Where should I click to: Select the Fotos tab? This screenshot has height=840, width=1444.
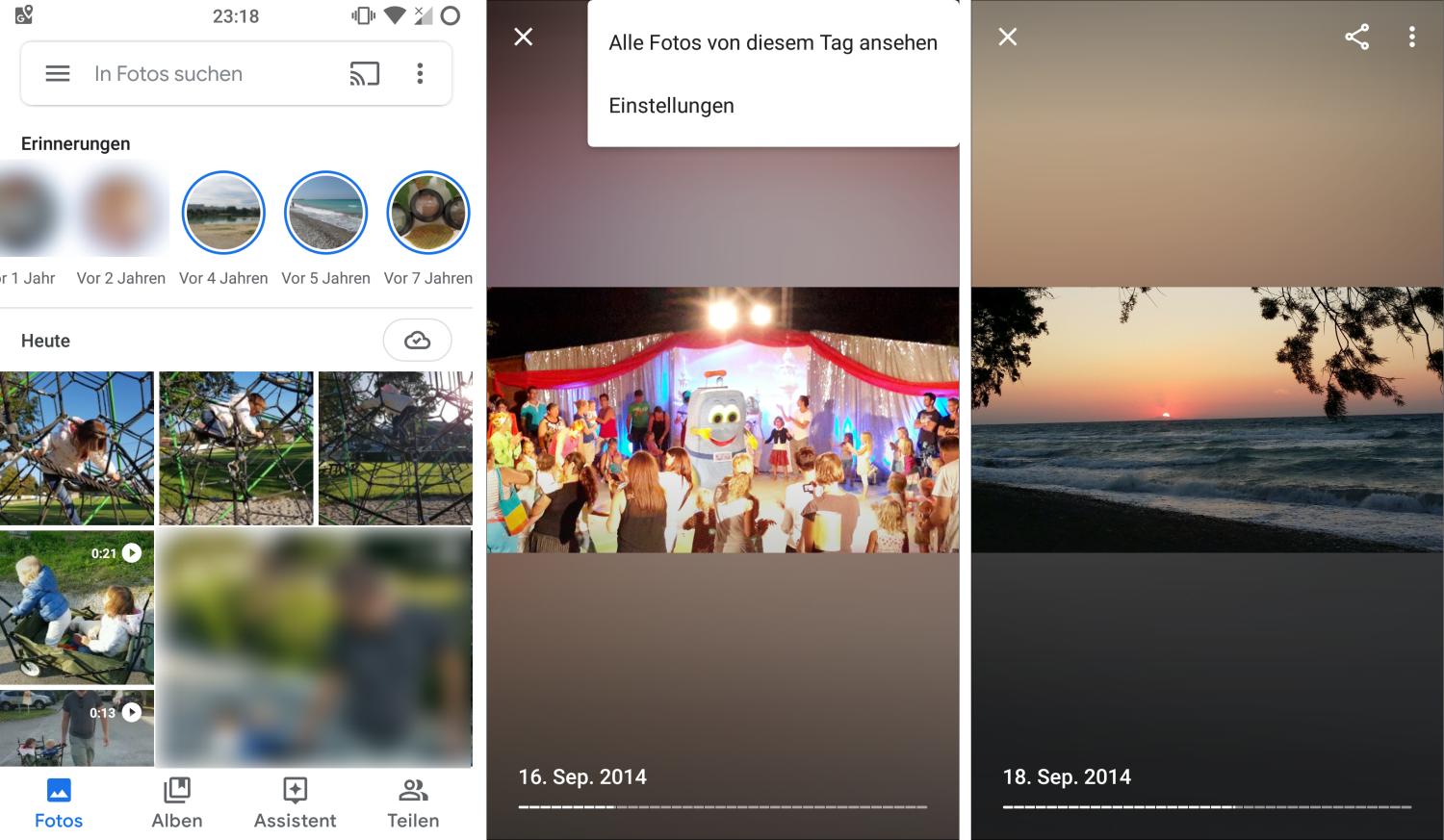click(x=59, y=802)
